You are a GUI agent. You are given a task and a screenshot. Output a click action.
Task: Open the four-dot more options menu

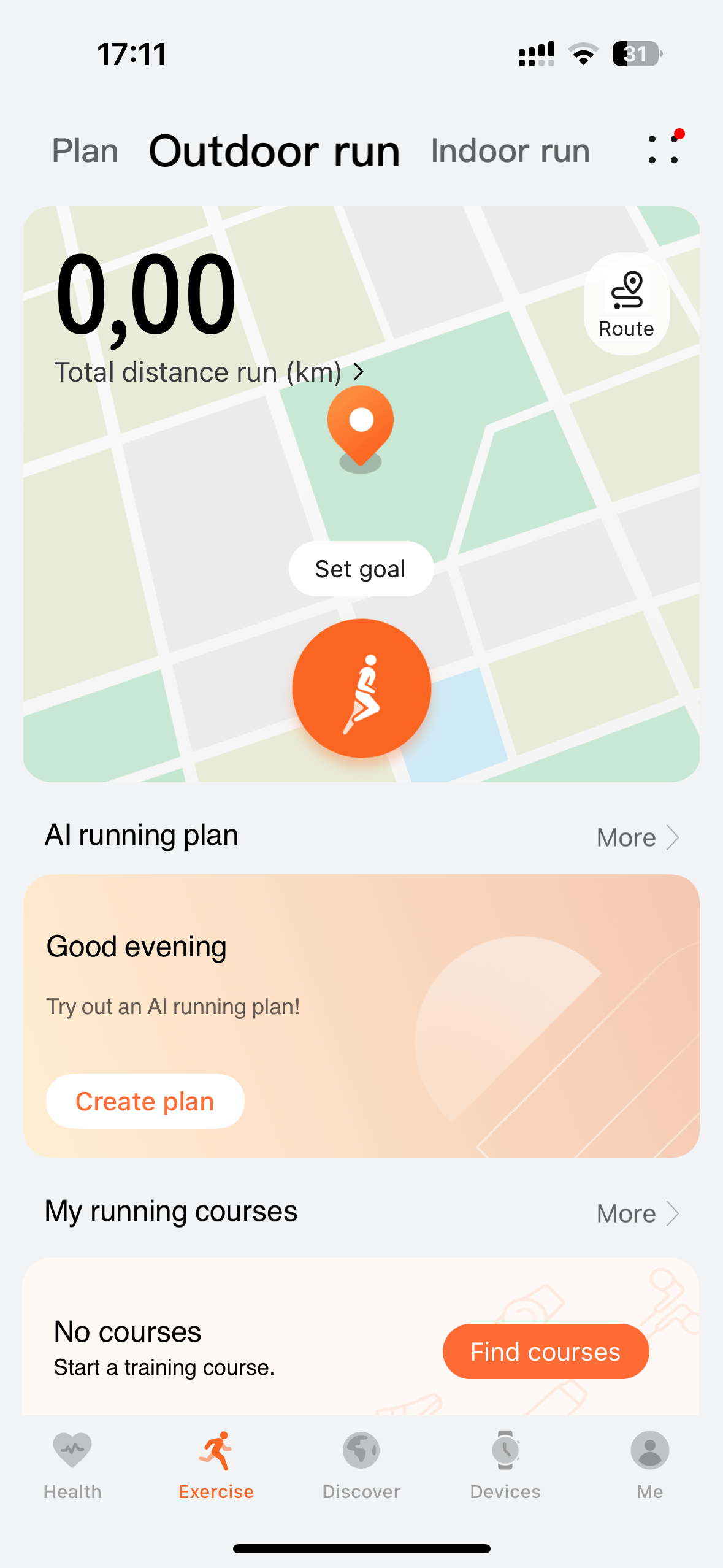coord(664,150)
